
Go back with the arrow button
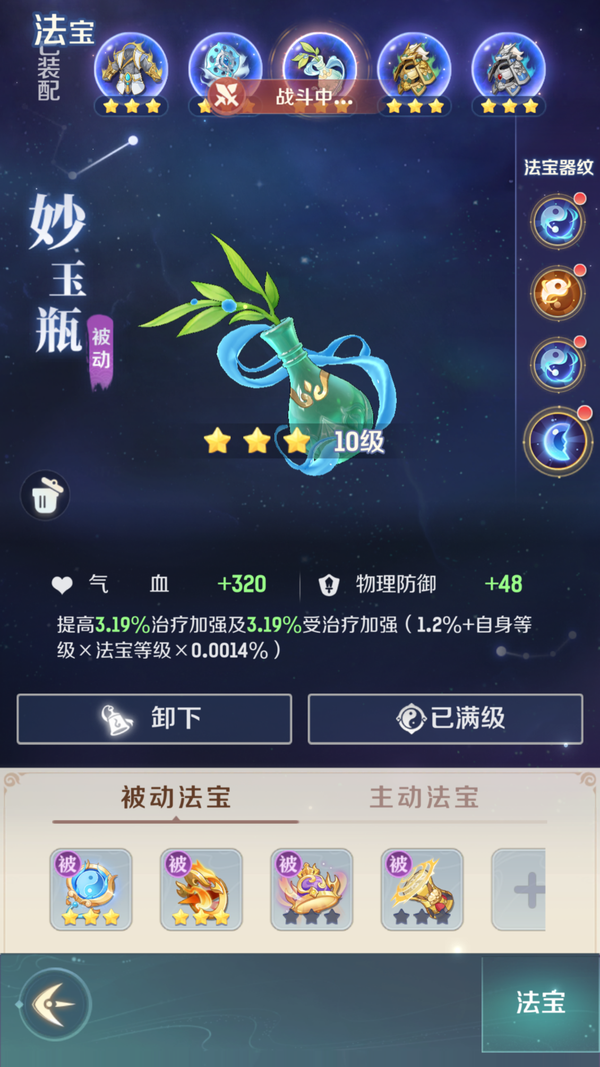[x=55, y=1003]
